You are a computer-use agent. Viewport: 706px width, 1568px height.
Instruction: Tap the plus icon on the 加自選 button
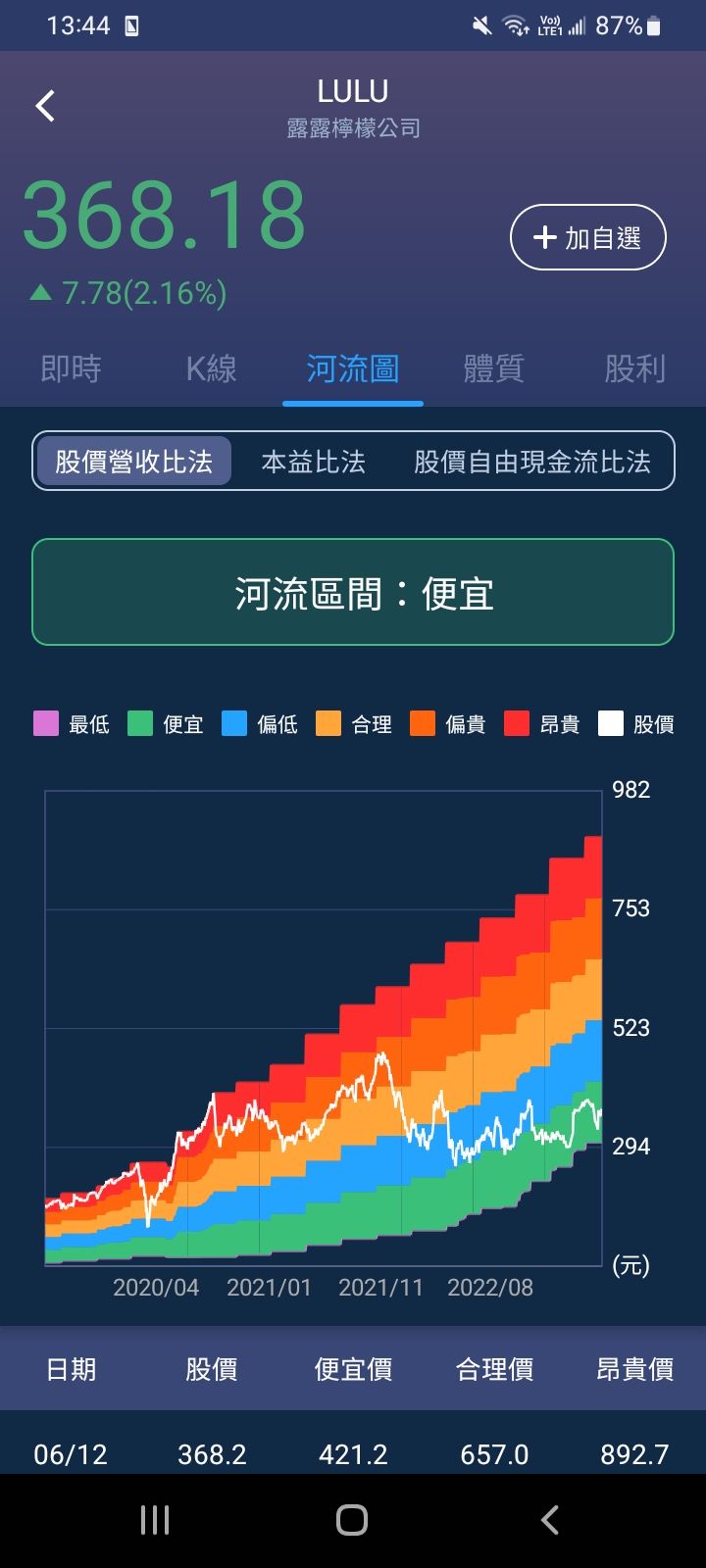pyautogui.click(x=545, y=237)
